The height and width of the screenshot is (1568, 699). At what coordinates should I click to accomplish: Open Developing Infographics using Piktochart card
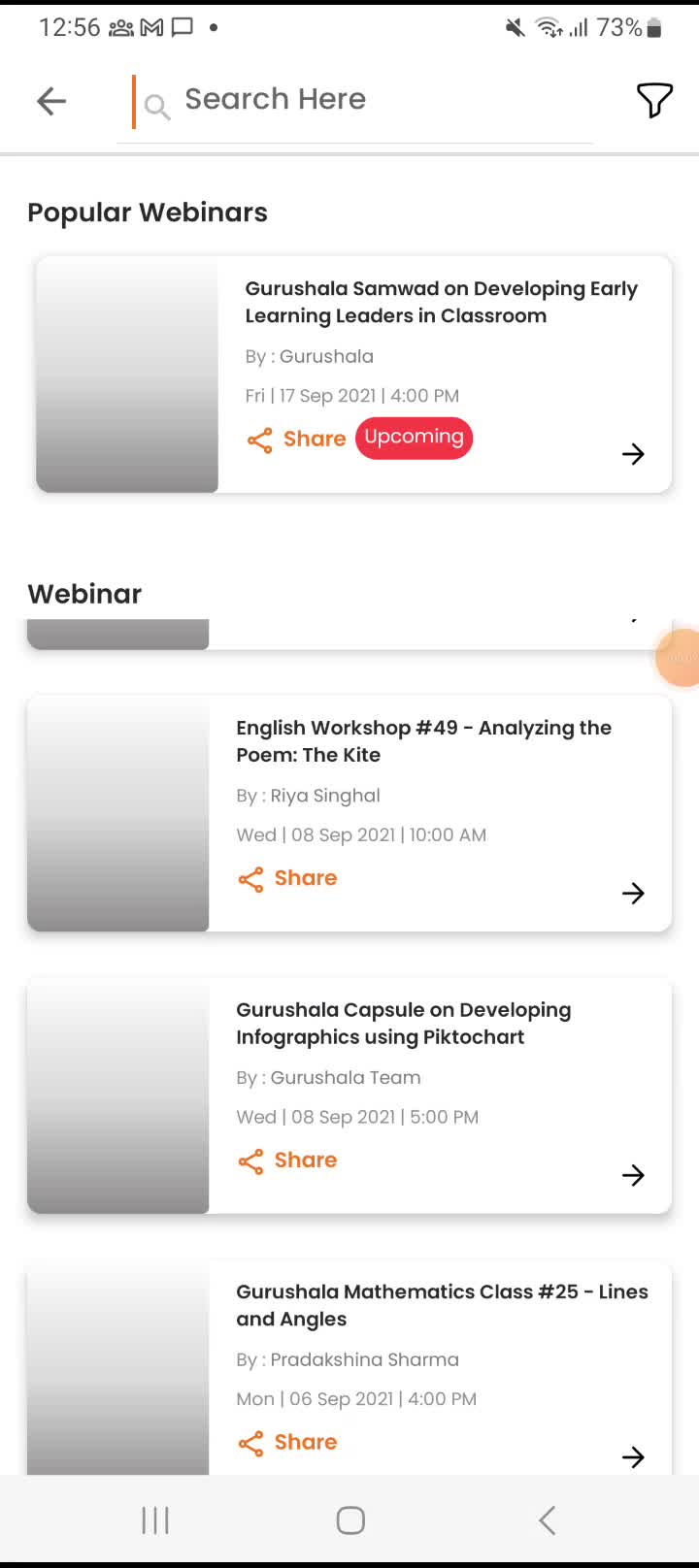point(403,1024)
